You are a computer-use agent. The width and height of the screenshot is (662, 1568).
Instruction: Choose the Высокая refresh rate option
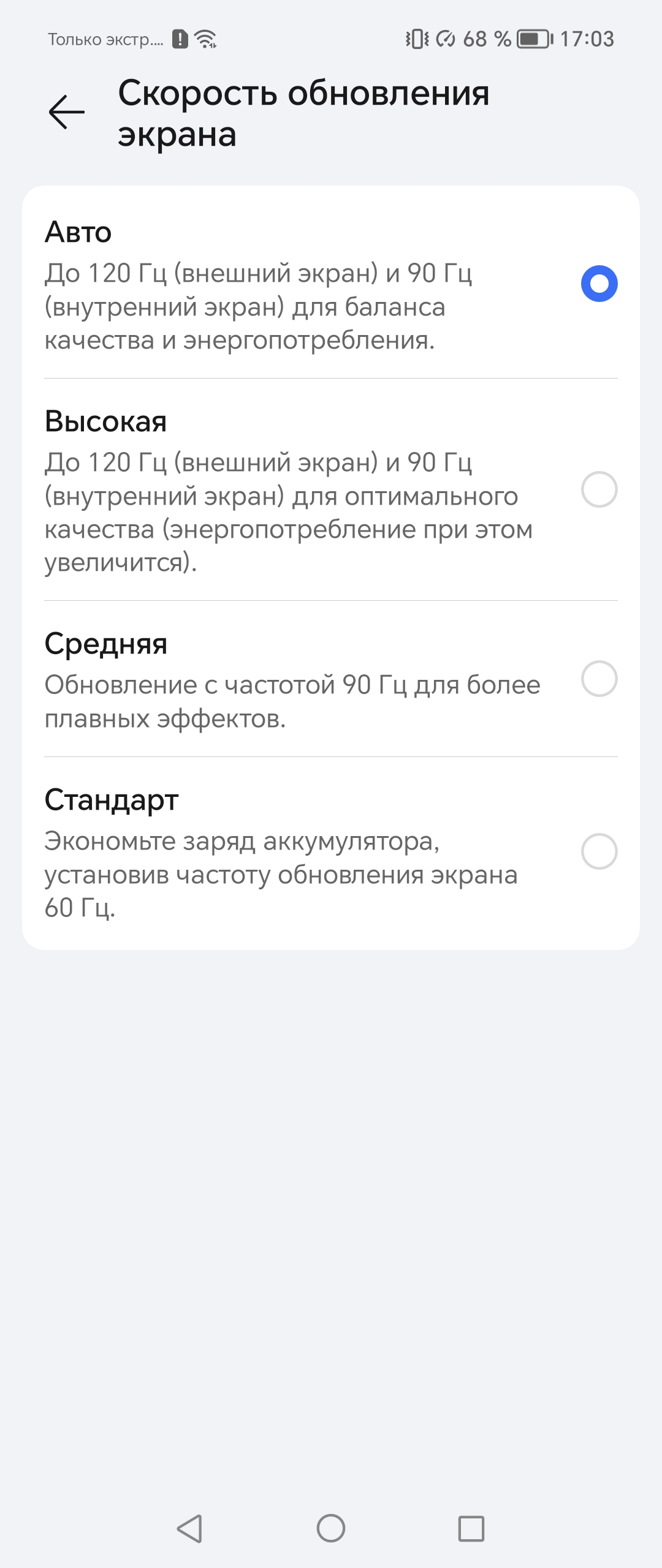(x=598, y=489)
